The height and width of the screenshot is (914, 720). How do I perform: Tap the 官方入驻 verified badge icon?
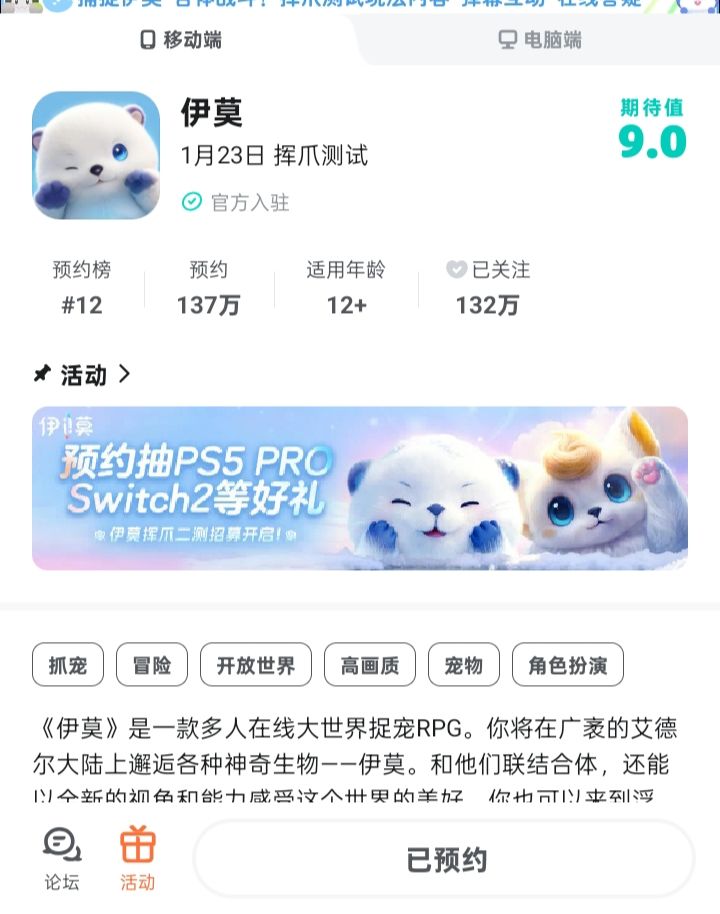click(190, 199)
